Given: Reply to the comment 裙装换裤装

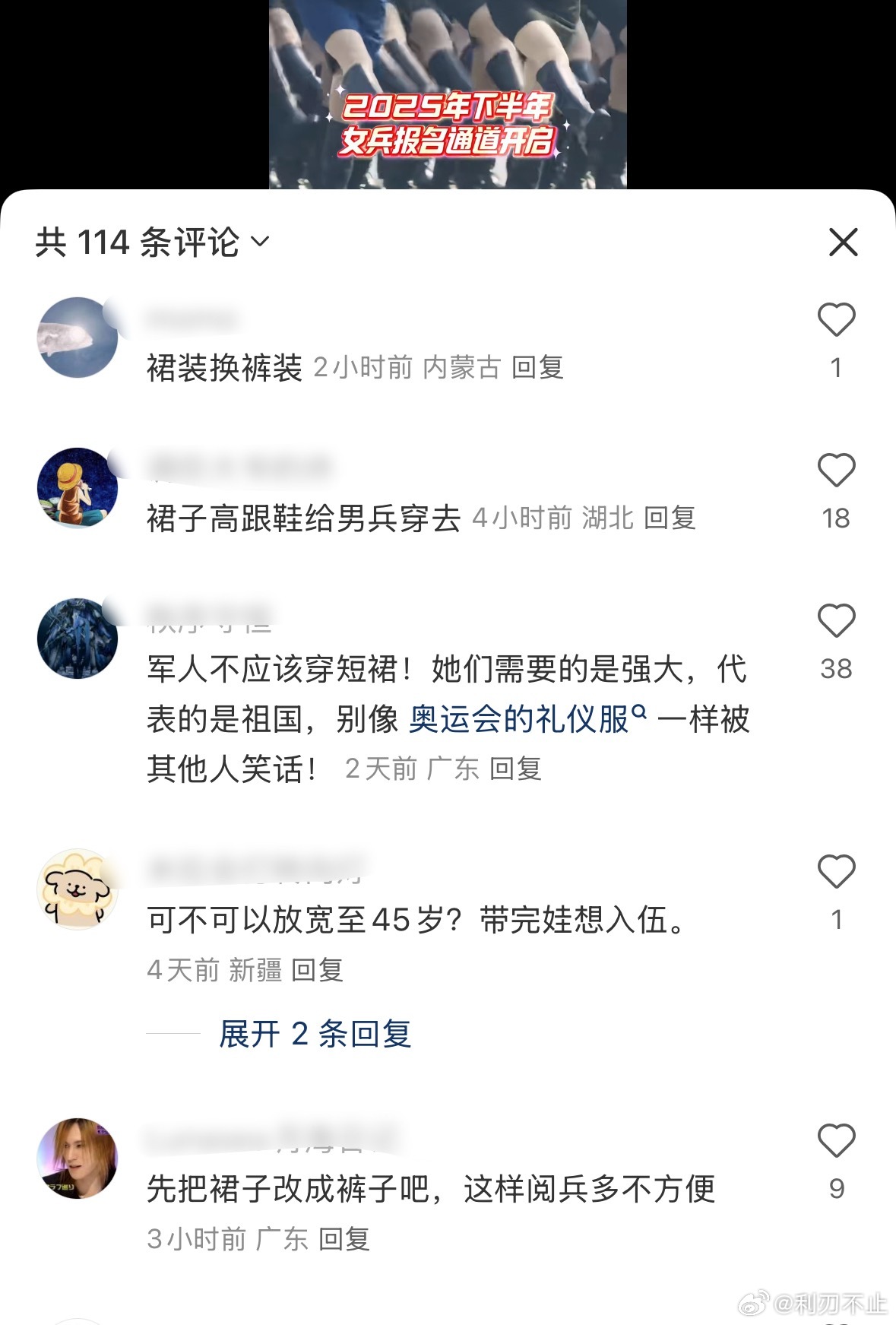Looking at the screenshot, I should tap(537, 368).
